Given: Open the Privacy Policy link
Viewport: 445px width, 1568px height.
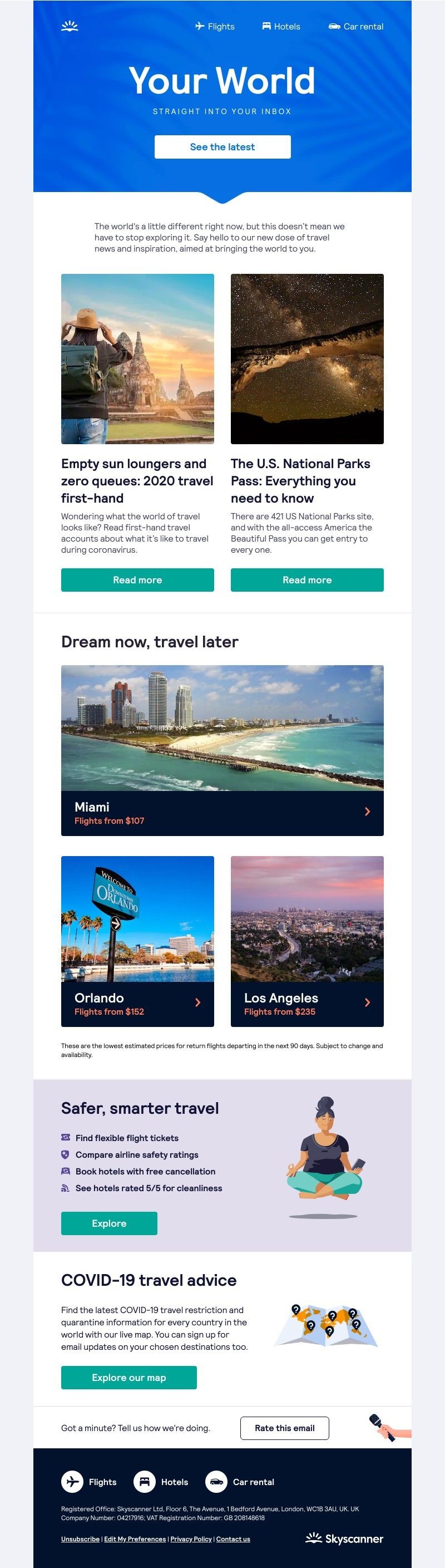Looking at the screenshot, I should click(191, 1539).
